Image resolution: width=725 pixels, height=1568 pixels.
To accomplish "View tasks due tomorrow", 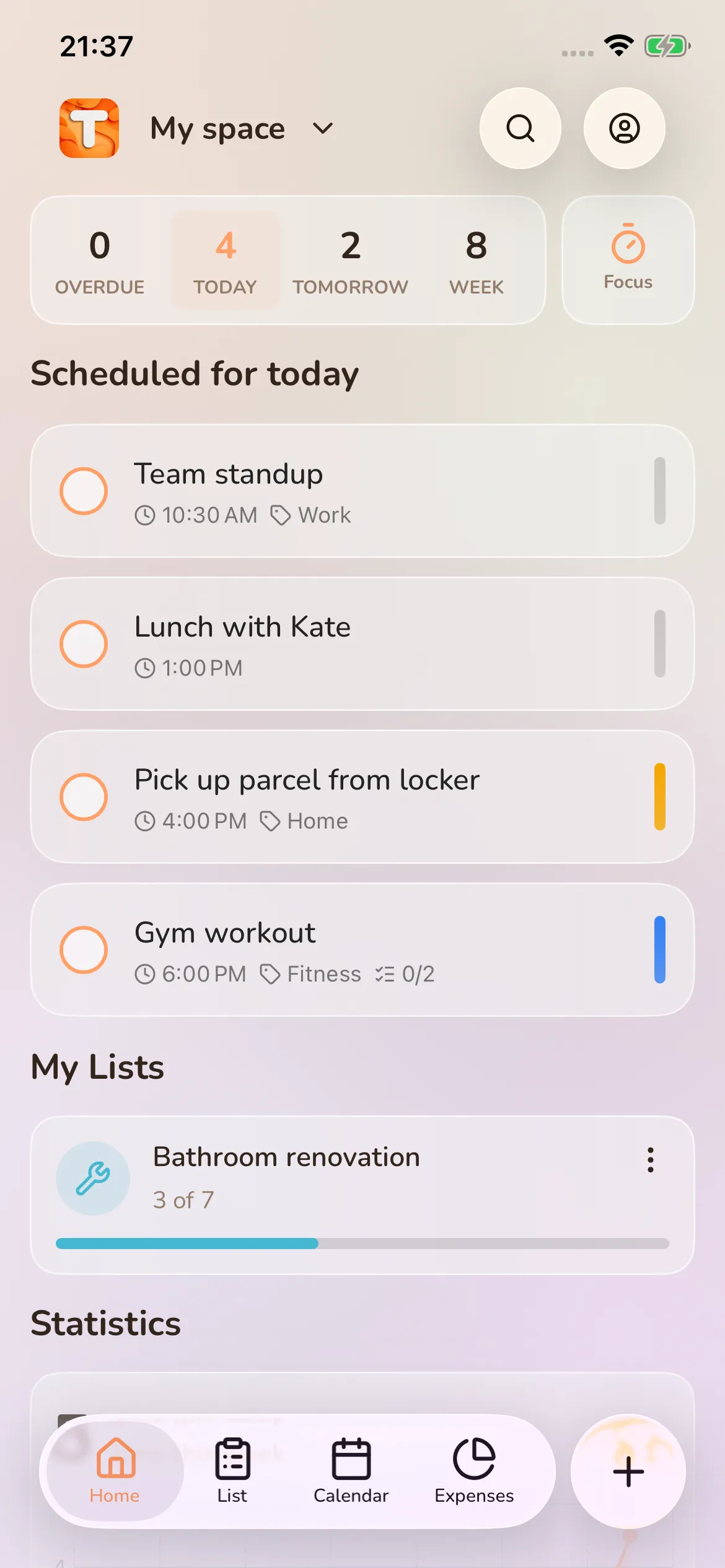I will [350, 260].
